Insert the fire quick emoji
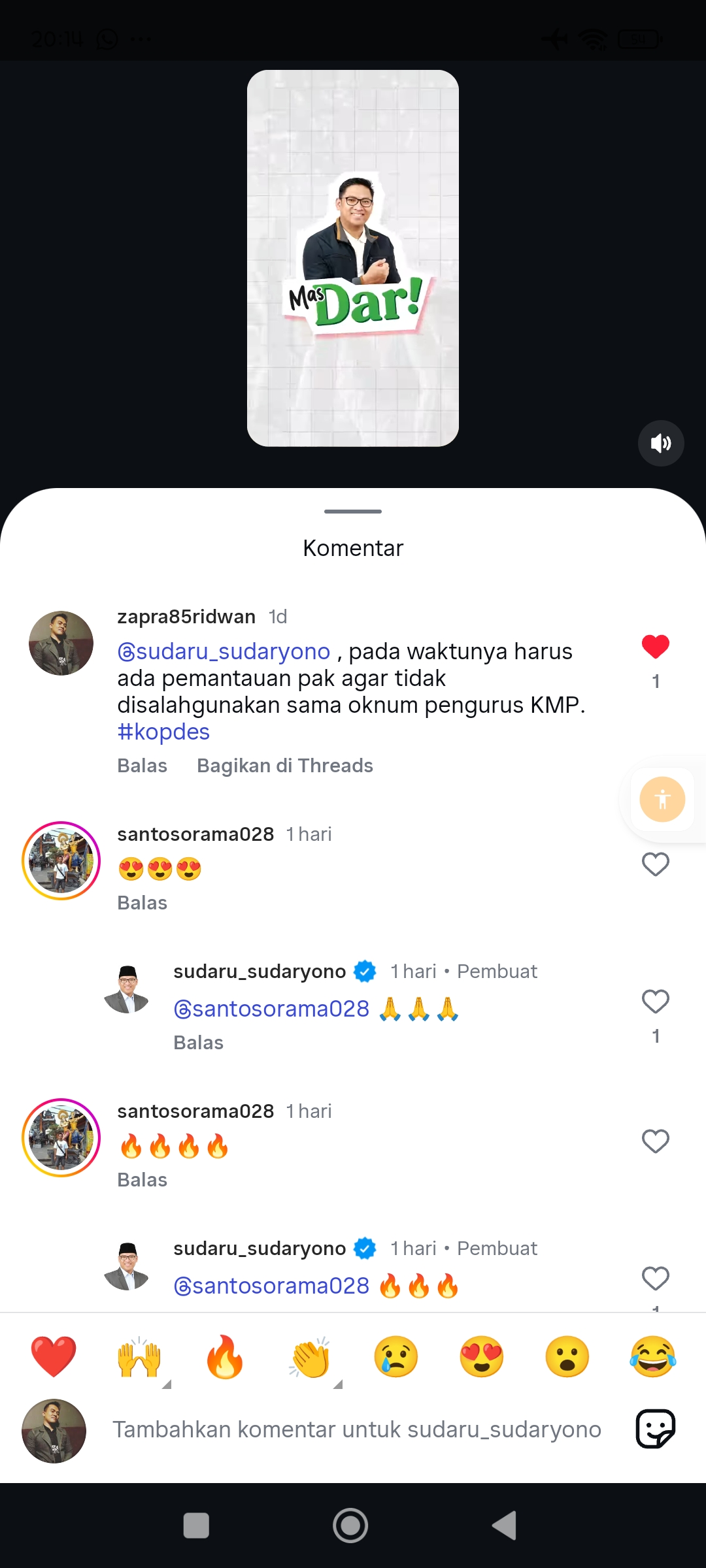This screenshot has height=1568, width=706. 225,1356
